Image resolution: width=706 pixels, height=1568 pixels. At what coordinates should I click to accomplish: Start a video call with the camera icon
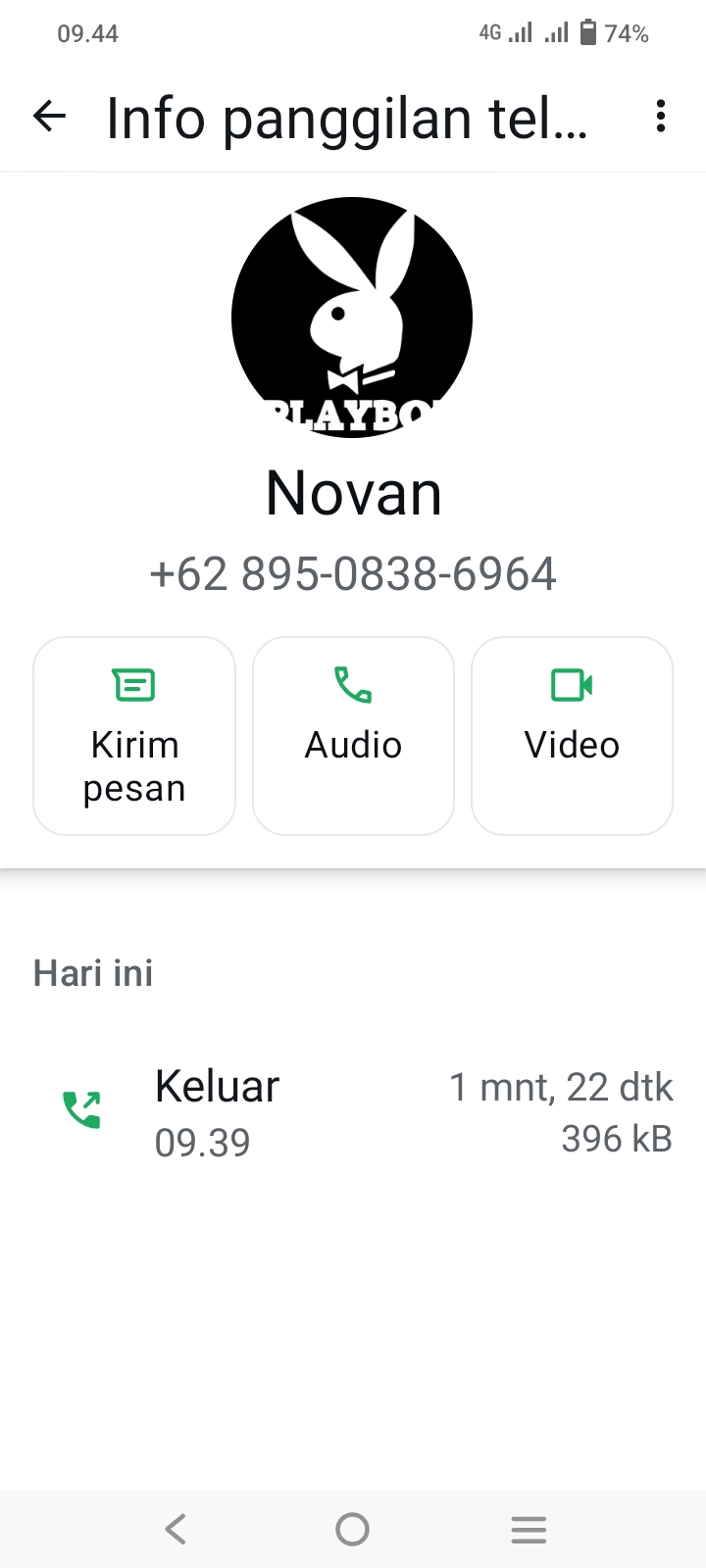pyautogui.click(x=572, y=686)
